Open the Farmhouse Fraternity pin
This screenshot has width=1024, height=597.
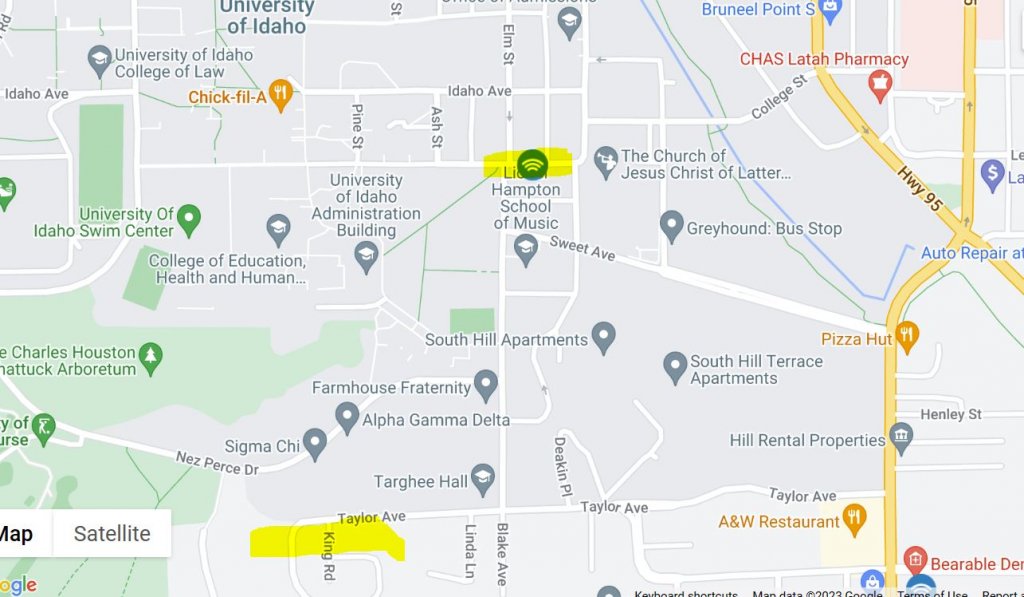(486, 384)
